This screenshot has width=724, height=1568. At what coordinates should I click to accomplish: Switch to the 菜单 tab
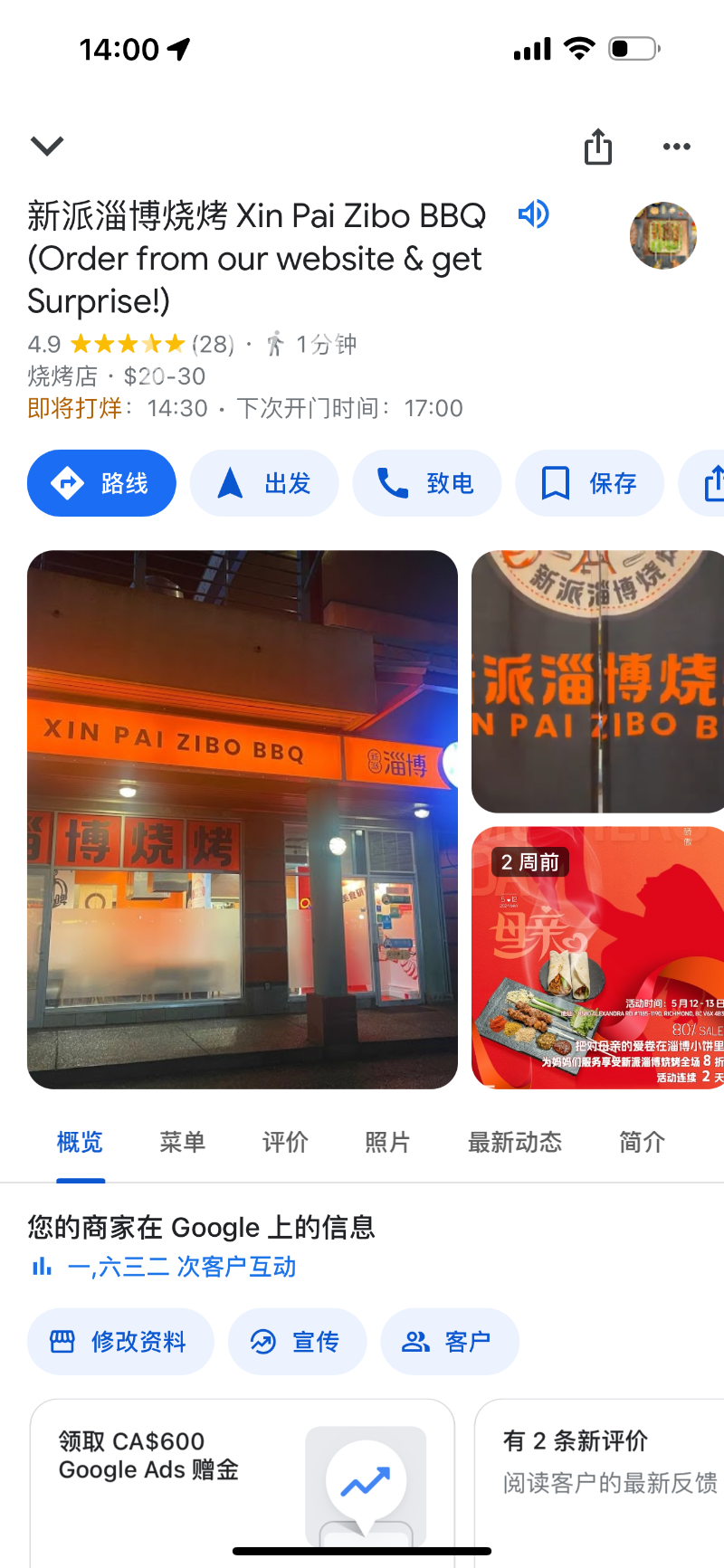tap(182, 1143)
